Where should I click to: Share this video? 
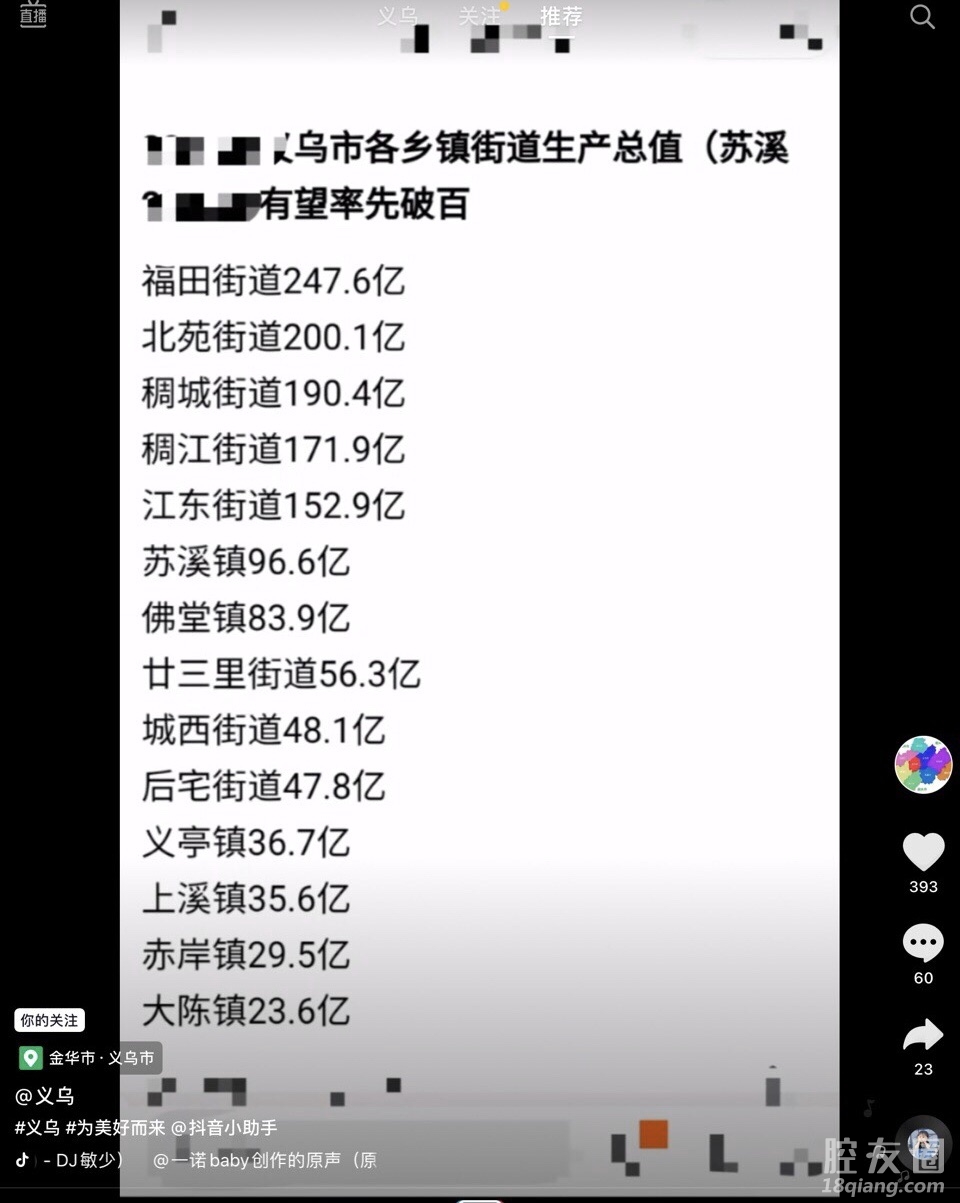pos(923,1036)
